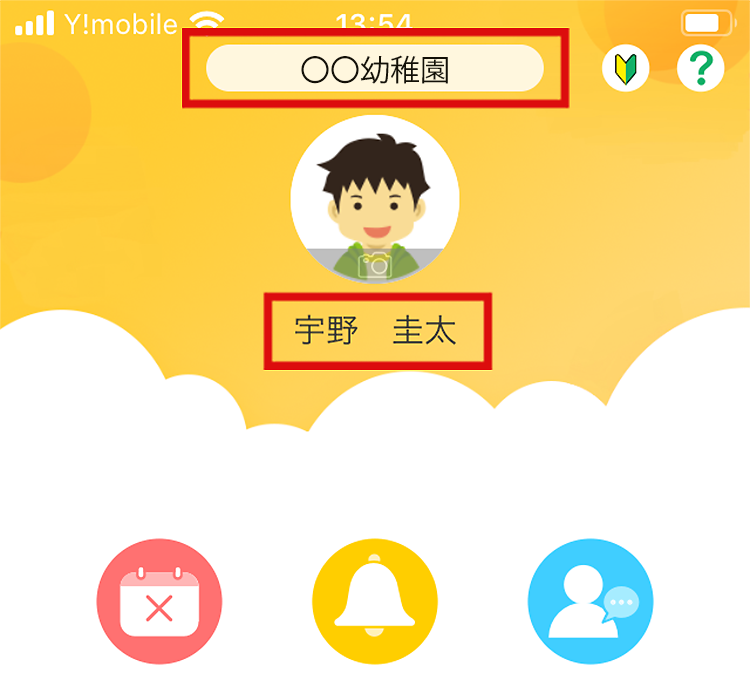Open the beginner guide mark icon

[x=626, y=69]
